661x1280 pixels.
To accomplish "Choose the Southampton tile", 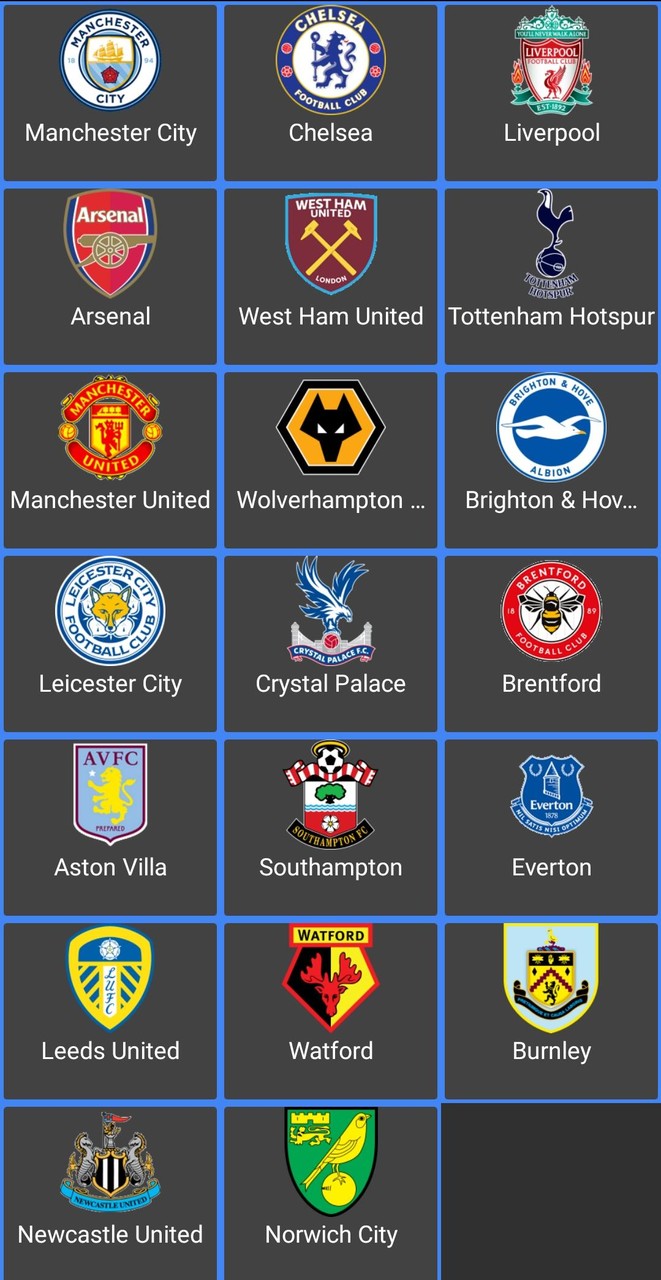I will pyautogui.click(x=330, y=826).
